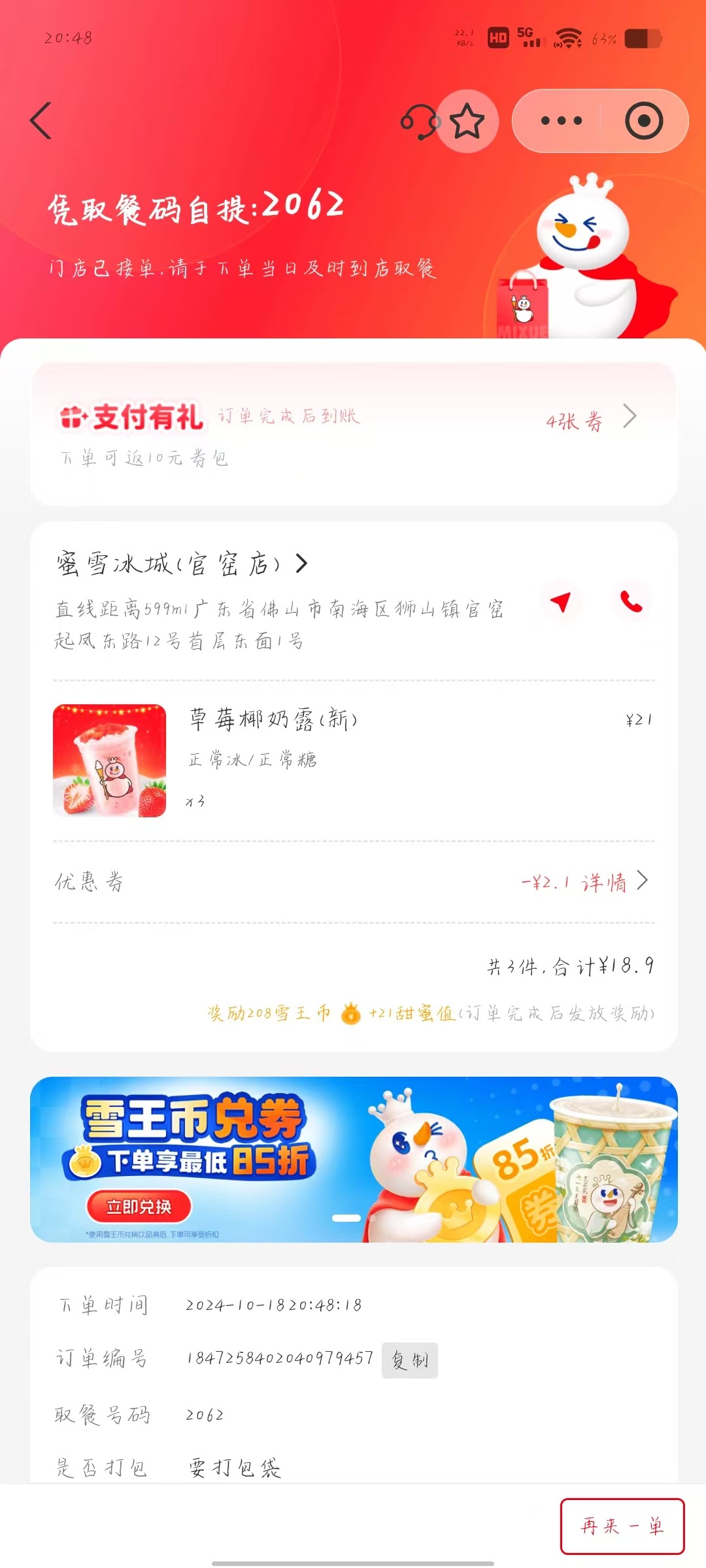Close the mini program via circle icon
The width and height of the screenshot is (706, 1568).
click(644, 121)
